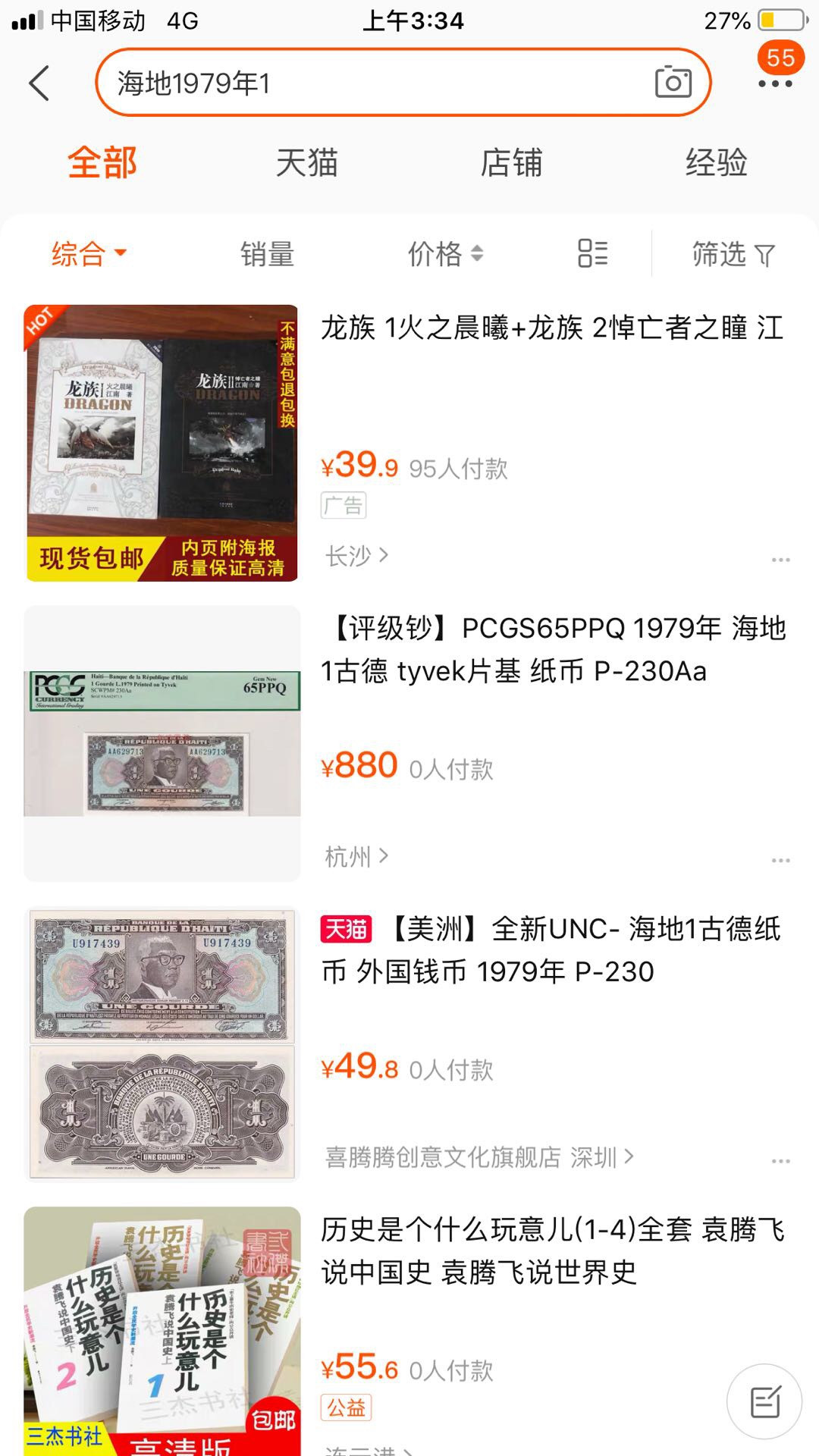The image size is (819, 1456).
Task: Open the three-dot menu with 55 badge
Action: click(x=775, y=82)
